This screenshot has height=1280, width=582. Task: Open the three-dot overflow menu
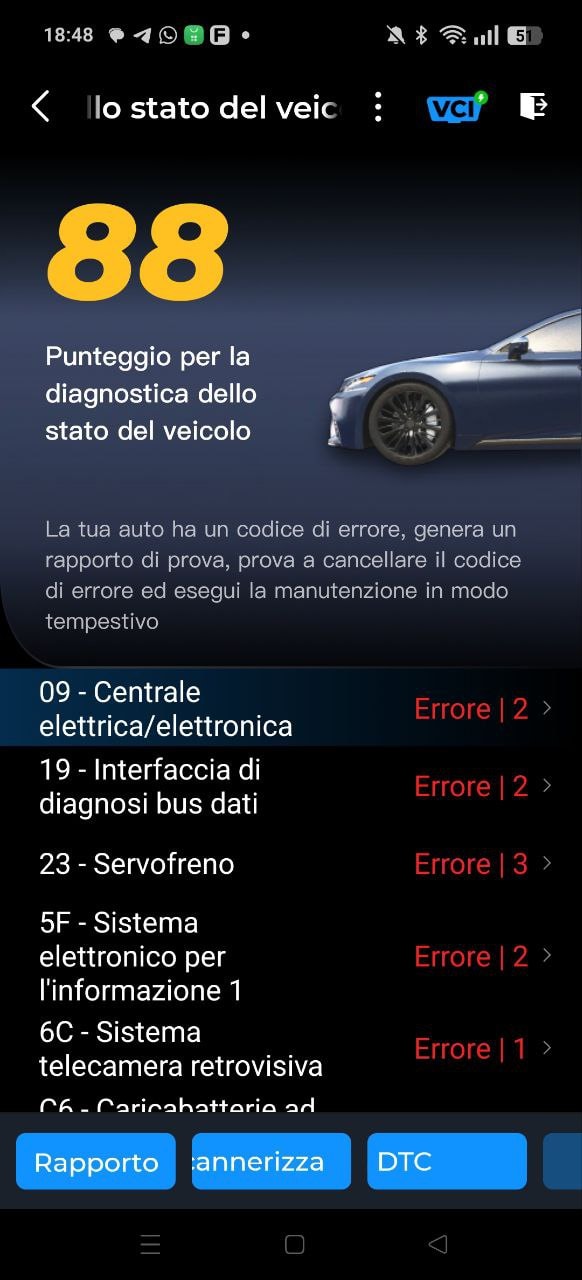[377, 107]
